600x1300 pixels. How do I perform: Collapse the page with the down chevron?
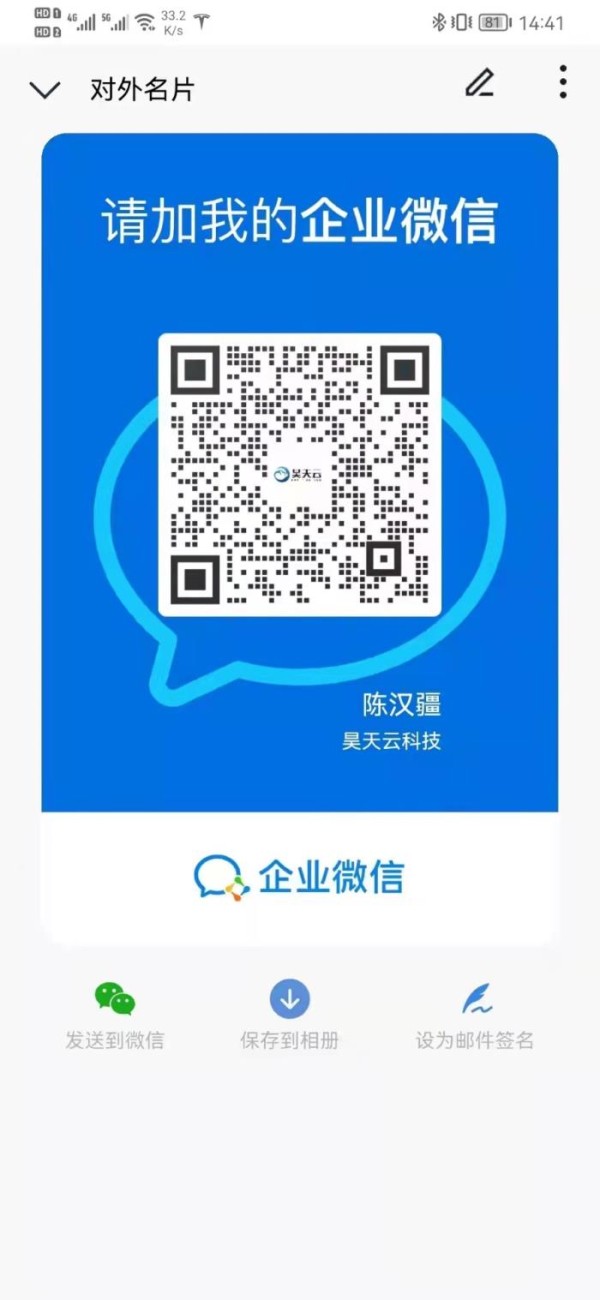click(x=45, y=90)
